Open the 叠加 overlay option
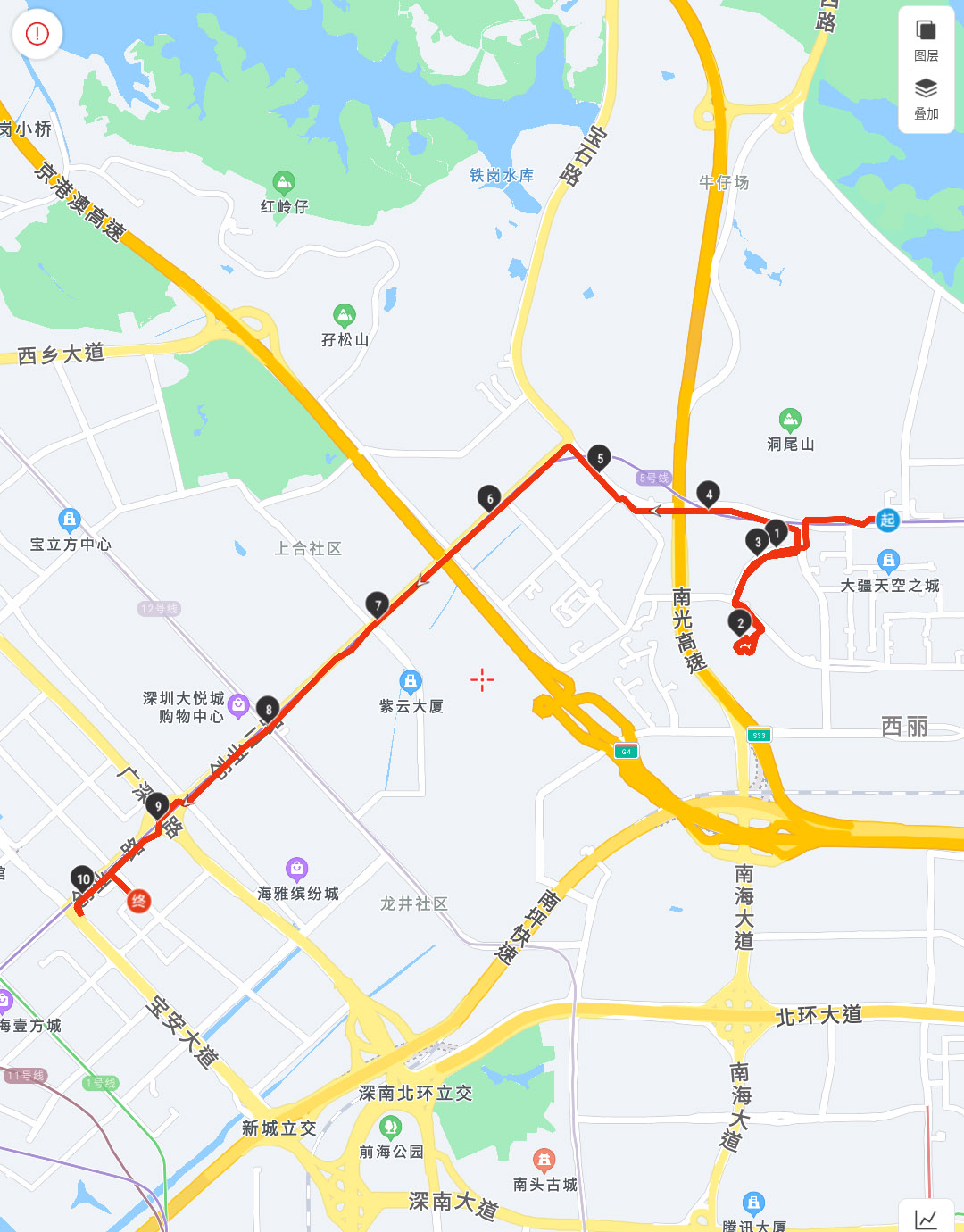This screenshot has width=964, height=1232. [926, 98]
